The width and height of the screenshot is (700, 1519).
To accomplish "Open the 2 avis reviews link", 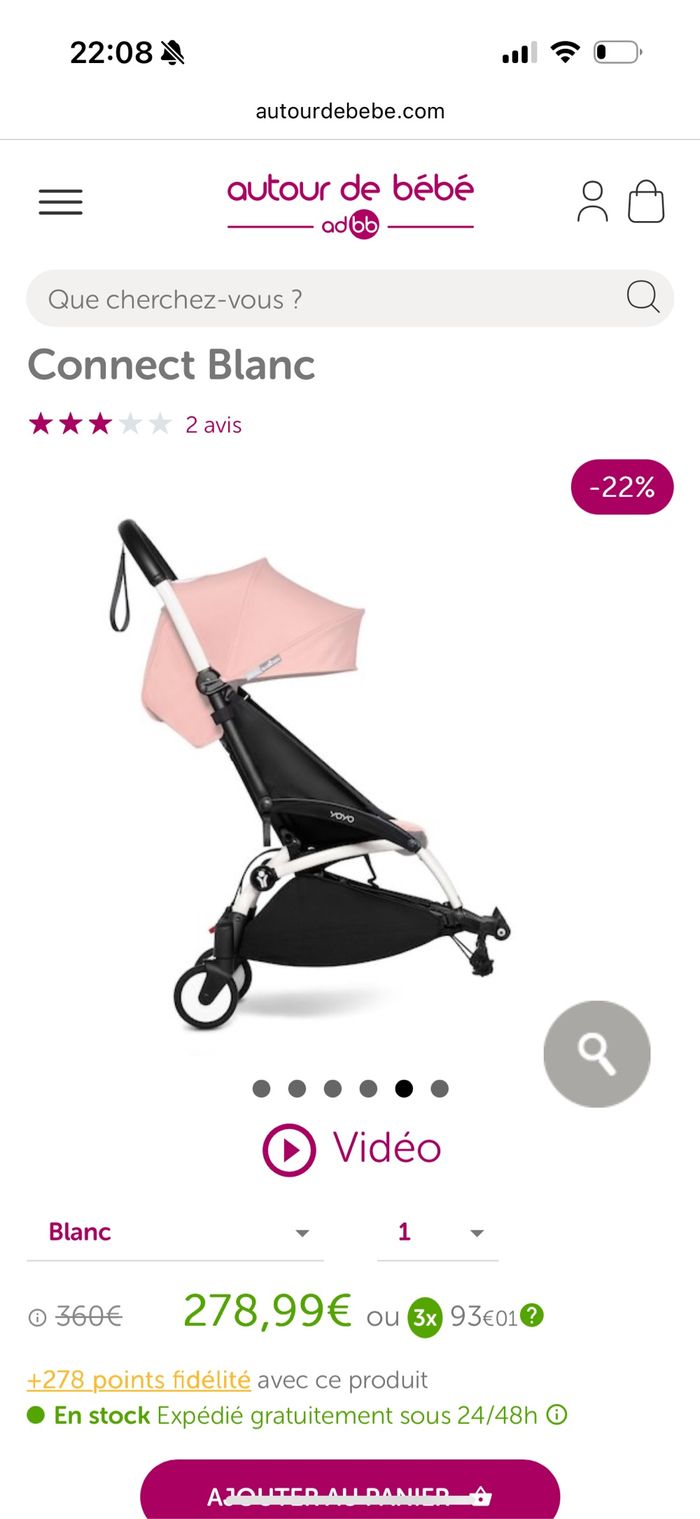I will [x=213, y=425].
